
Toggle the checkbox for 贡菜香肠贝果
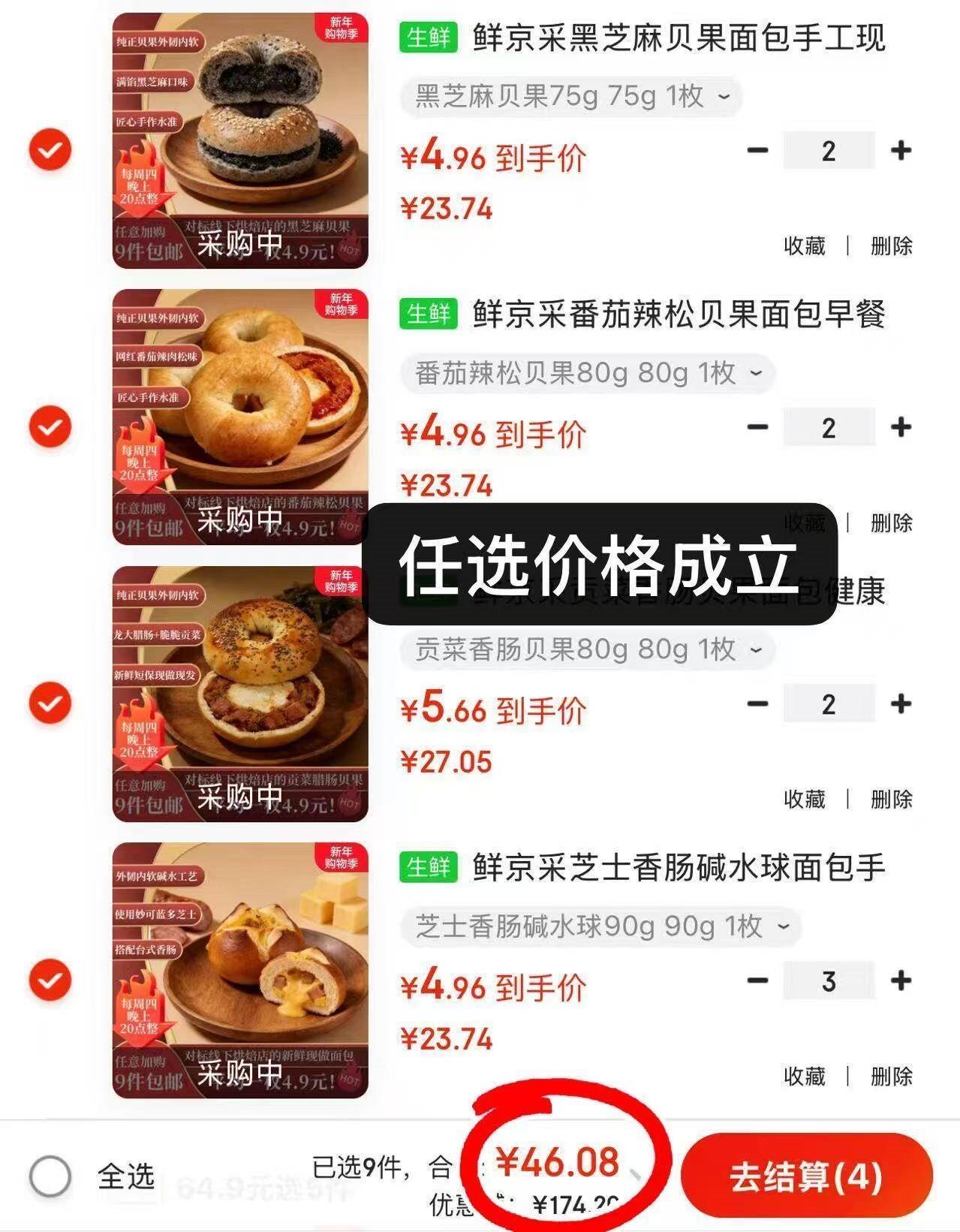click(50, 703)
